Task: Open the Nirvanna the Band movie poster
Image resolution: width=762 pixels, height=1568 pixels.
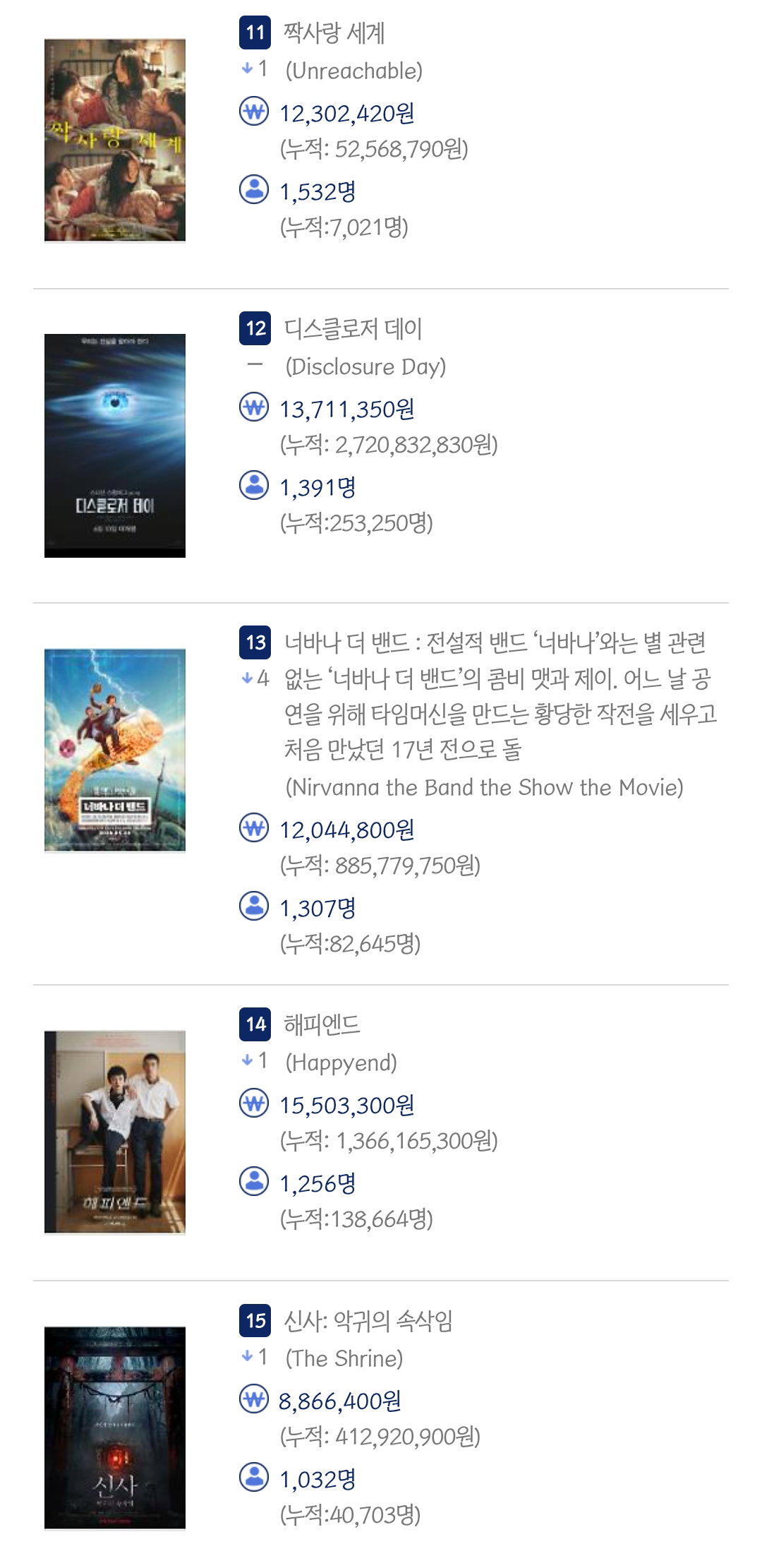Action: [x=115, y=750]
